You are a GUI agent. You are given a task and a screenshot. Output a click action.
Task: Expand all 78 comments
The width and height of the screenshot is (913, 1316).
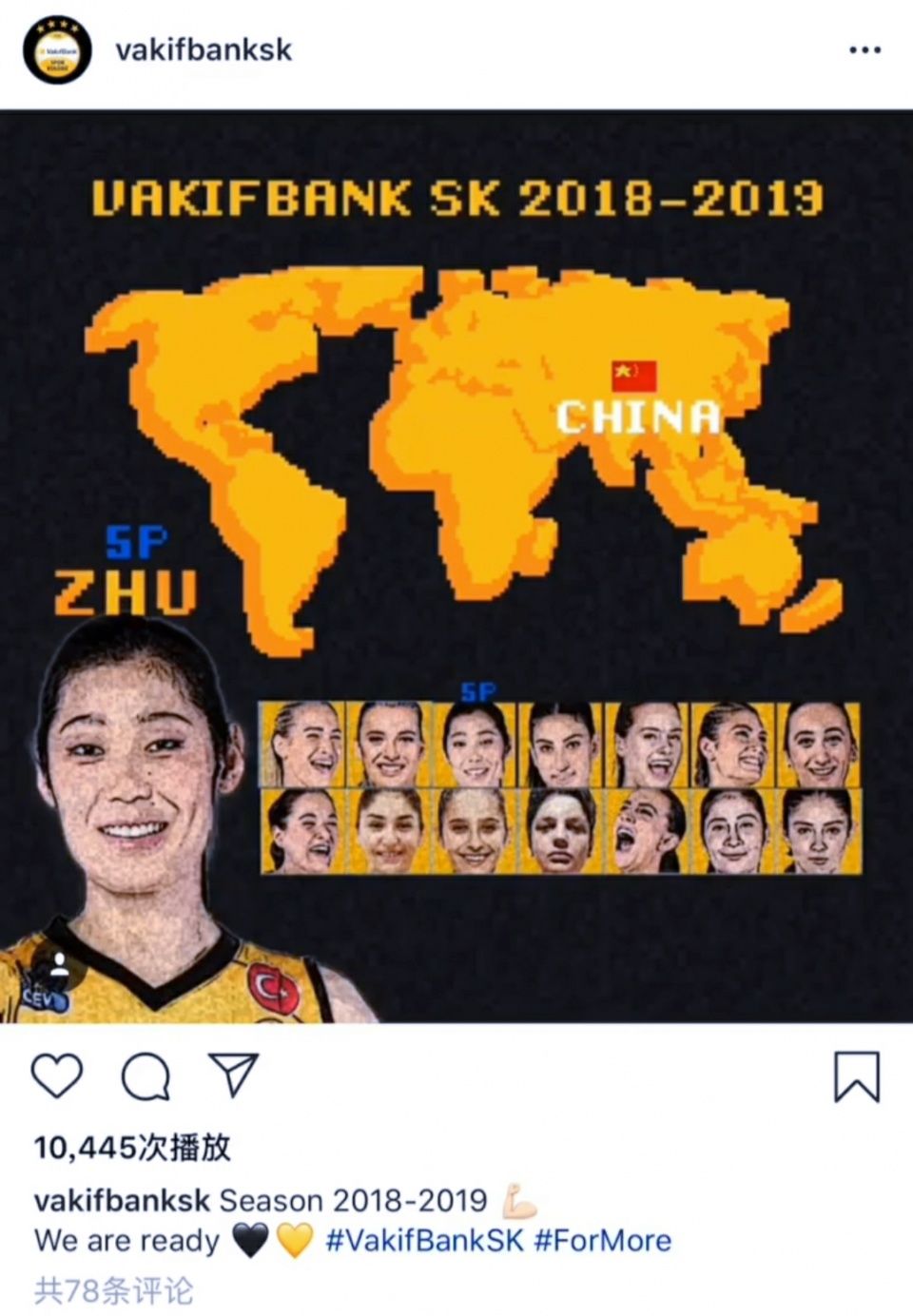coord(114,1288)
